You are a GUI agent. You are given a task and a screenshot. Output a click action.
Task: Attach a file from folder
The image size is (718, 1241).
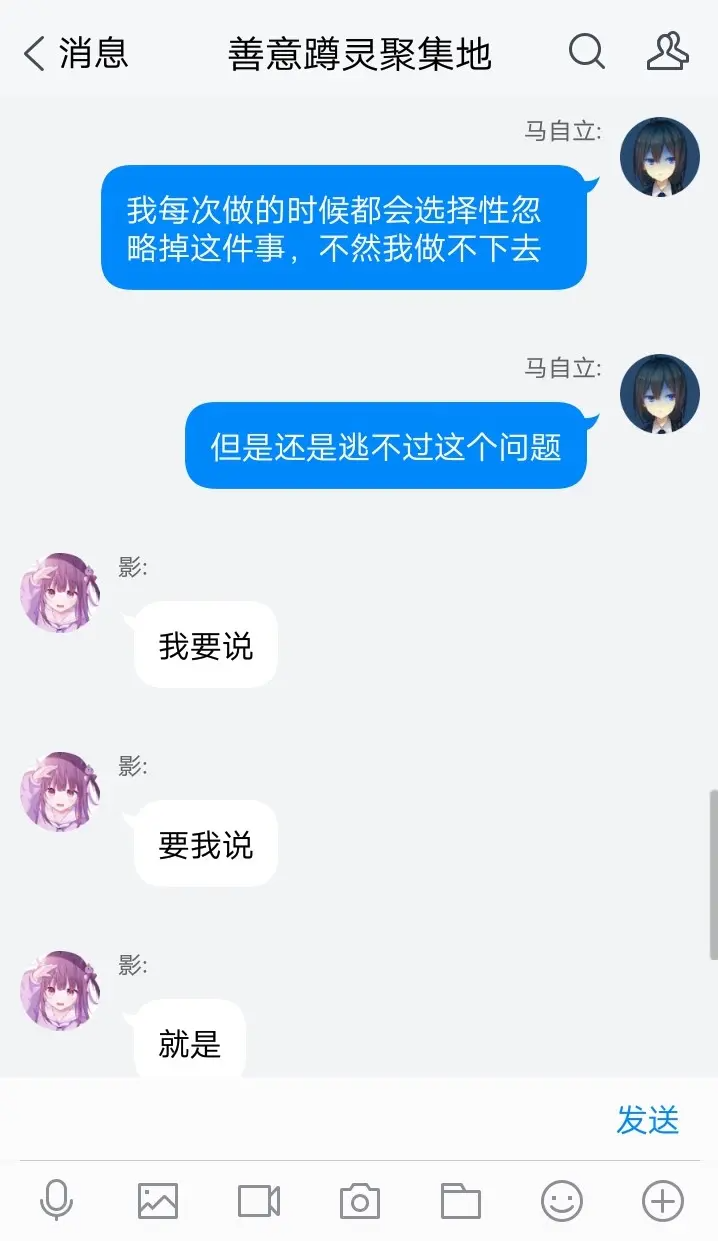coord(461,1200)
